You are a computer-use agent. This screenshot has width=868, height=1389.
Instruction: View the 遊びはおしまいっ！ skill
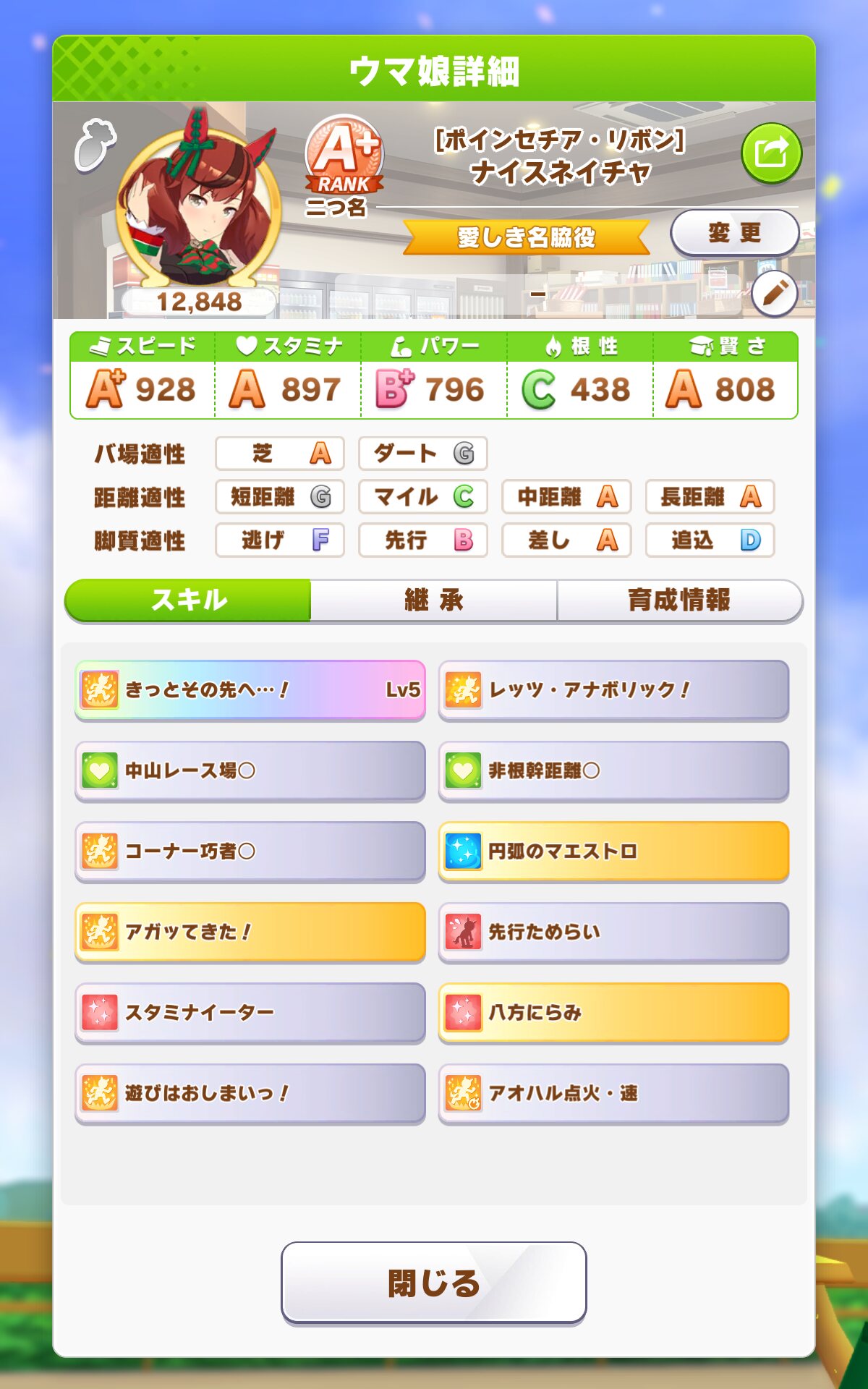pos(250,1093)
